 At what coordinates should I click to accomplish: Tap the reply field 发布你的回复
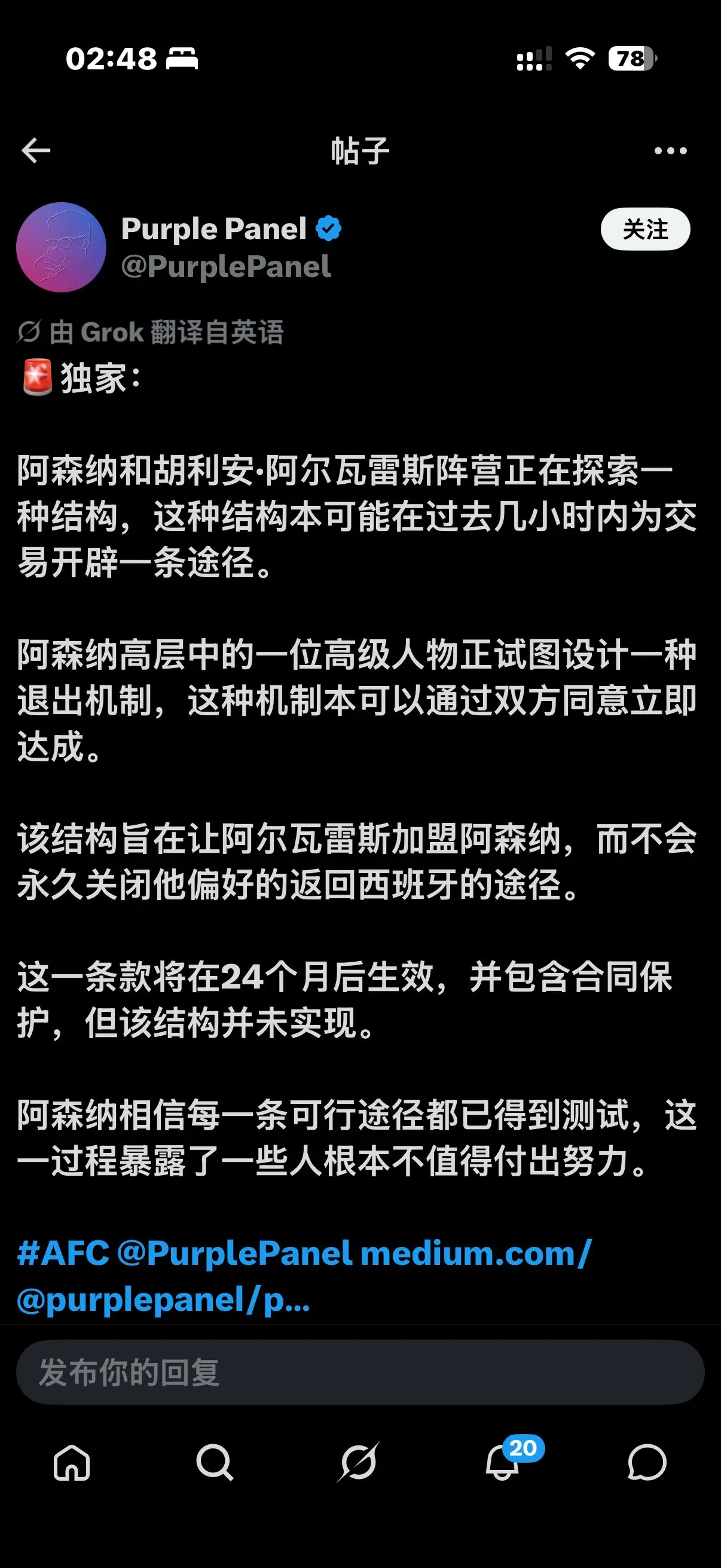tap(360, 1372)
